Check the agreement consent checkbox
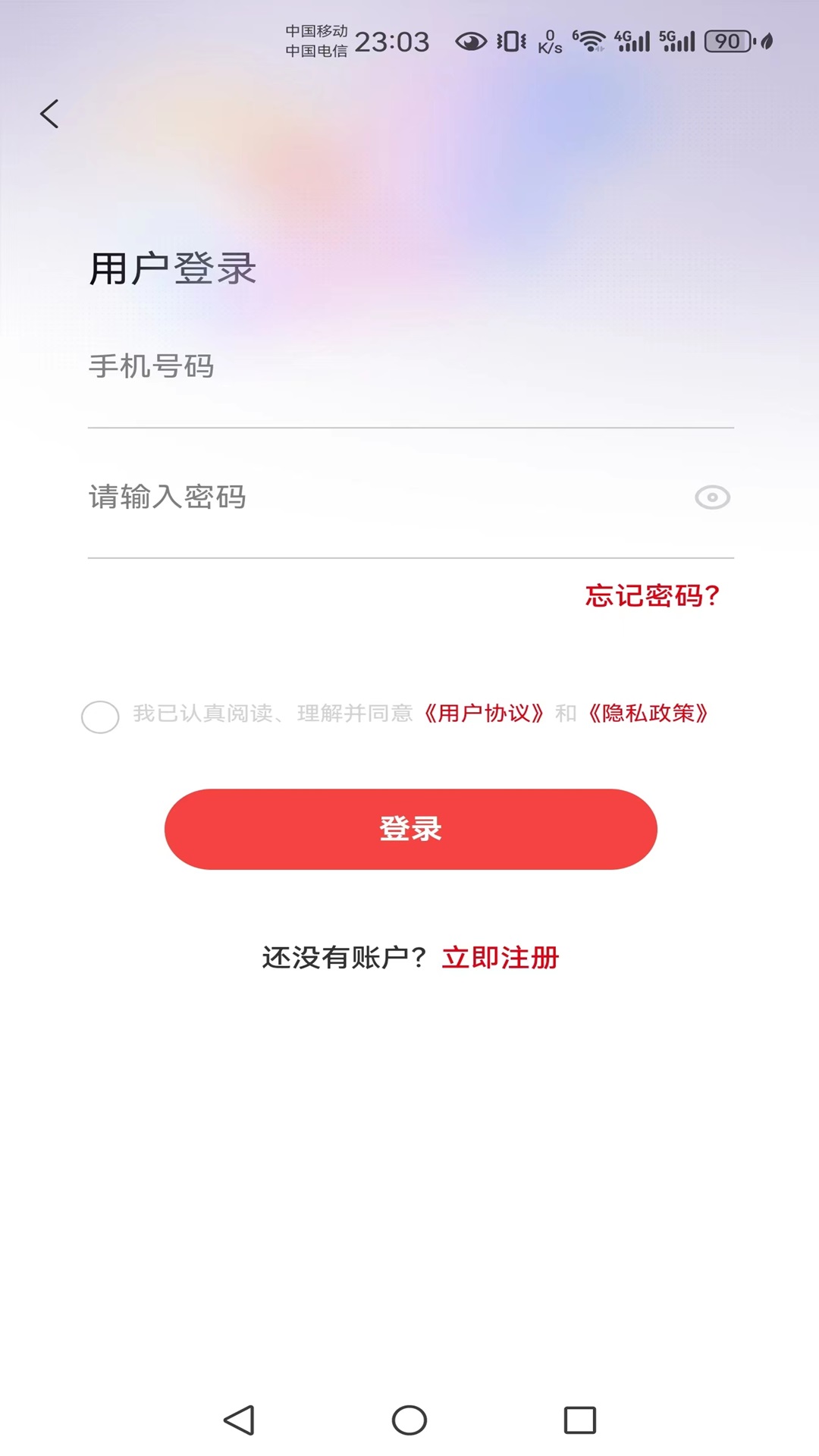Screen dimensions: 819x1456 coord(100,717)
